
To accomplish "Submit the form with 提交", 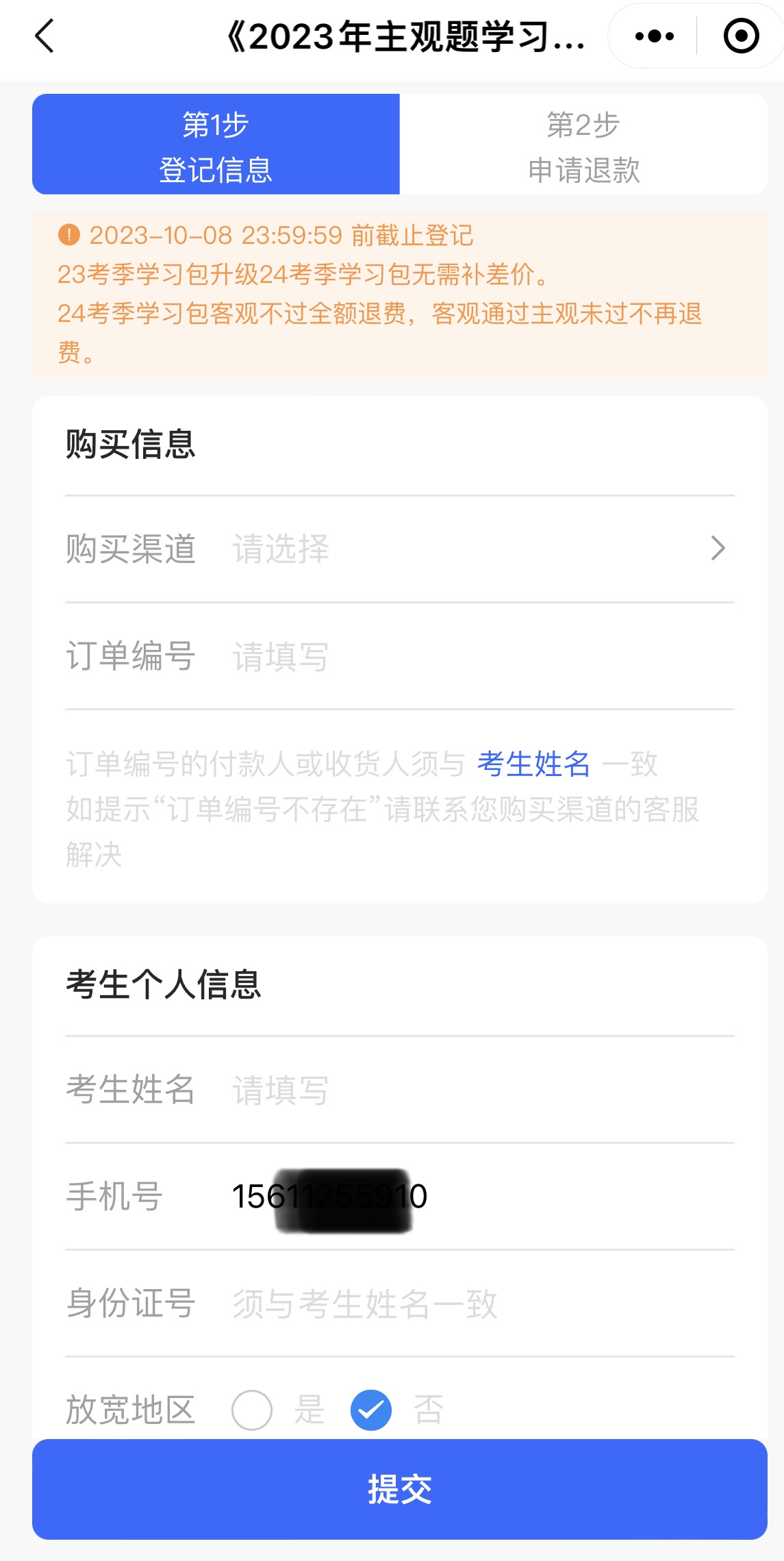I will (x=400, y=1489).
